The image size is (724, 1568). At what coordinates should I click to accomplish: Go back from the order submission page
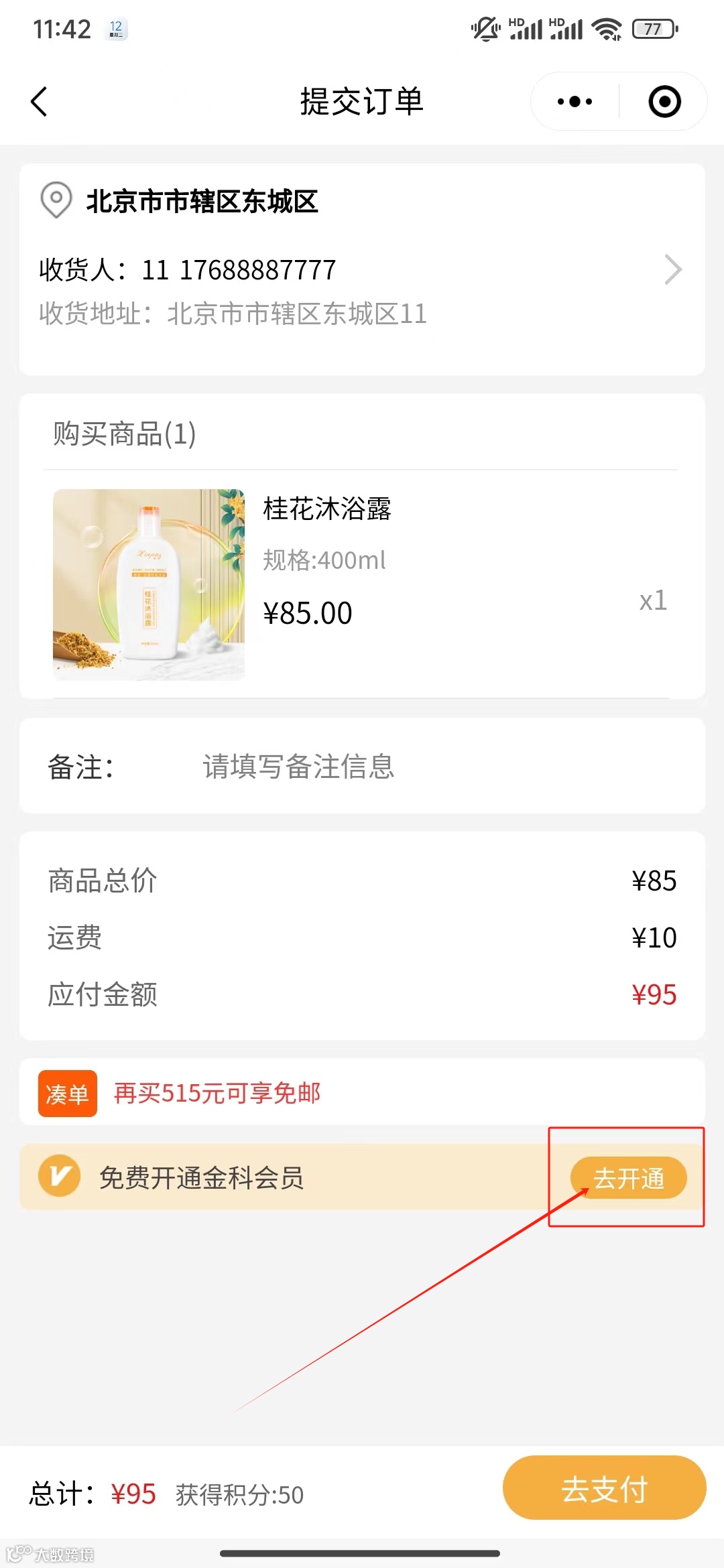(x=40, y=102)
